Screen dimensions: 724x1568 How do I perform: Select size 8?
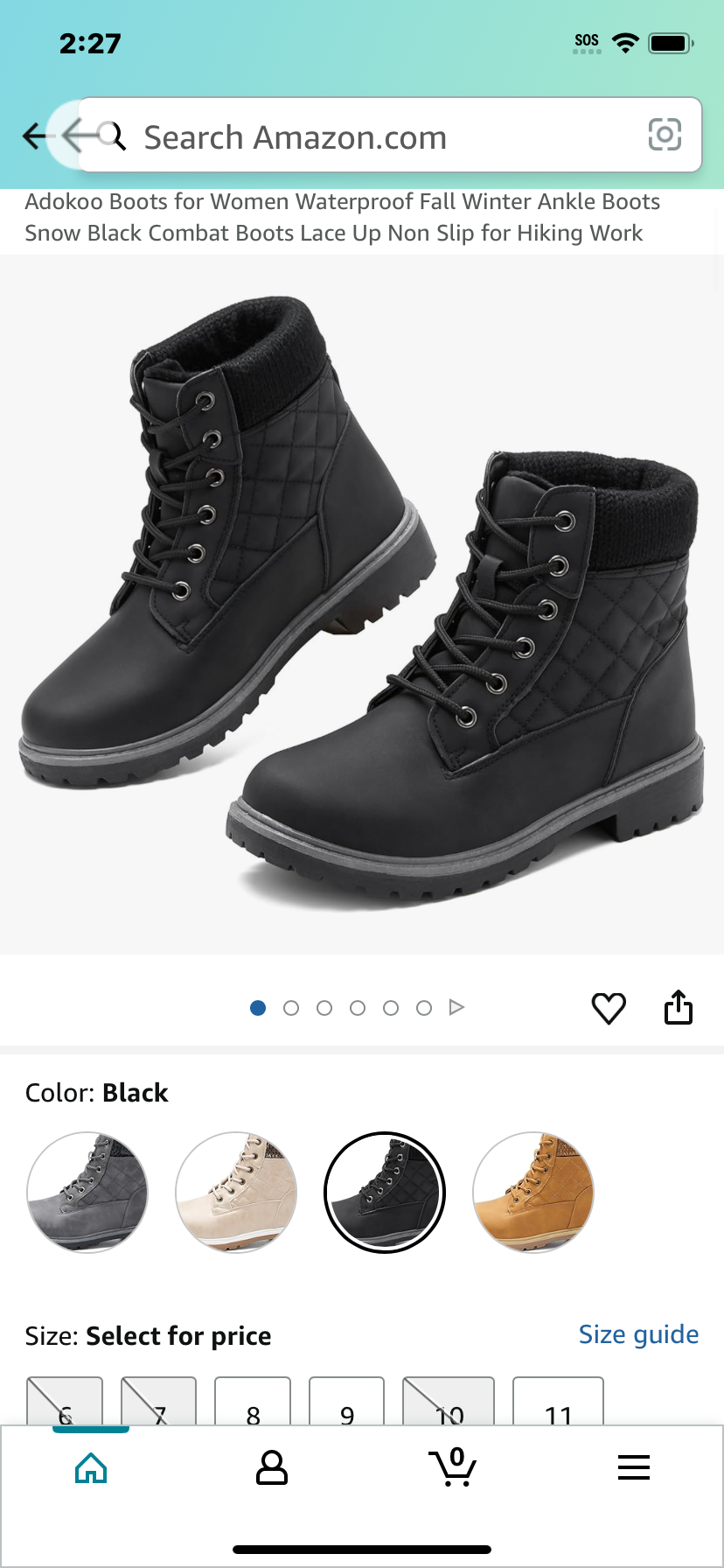click(253, 1401)
